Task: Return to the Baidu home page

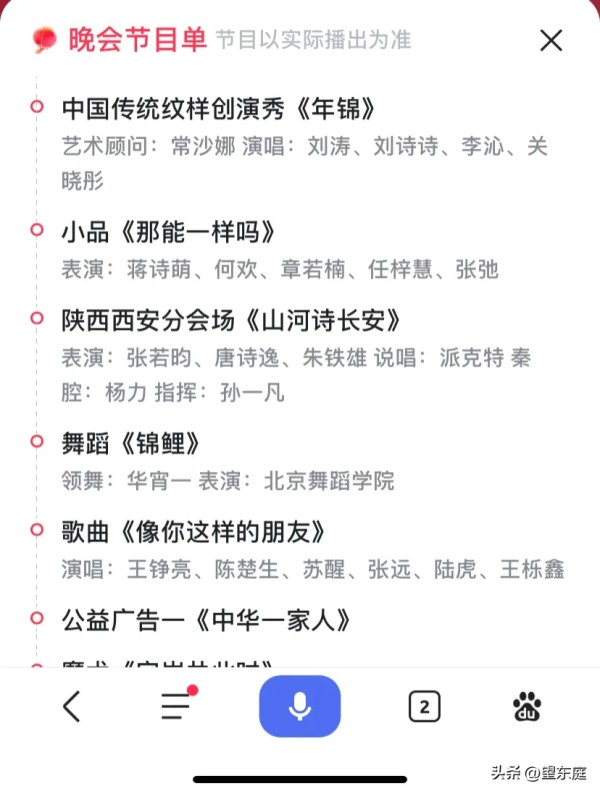Action: 527,707
